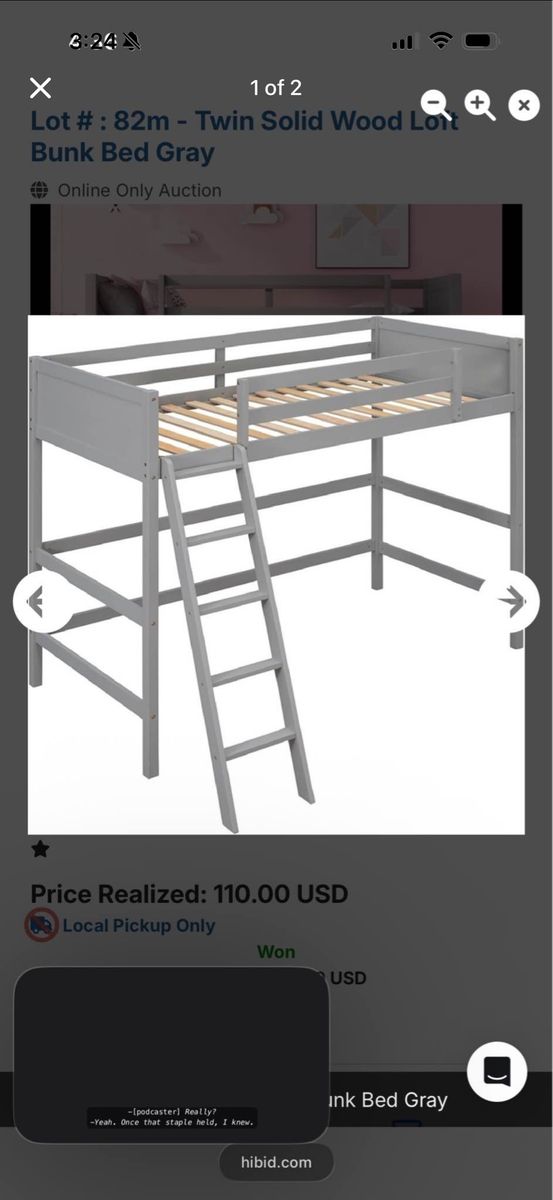The height and width of the screenshot is (1200, 553).
Task: Open the chat support bubble
Action: [497, 1072]
